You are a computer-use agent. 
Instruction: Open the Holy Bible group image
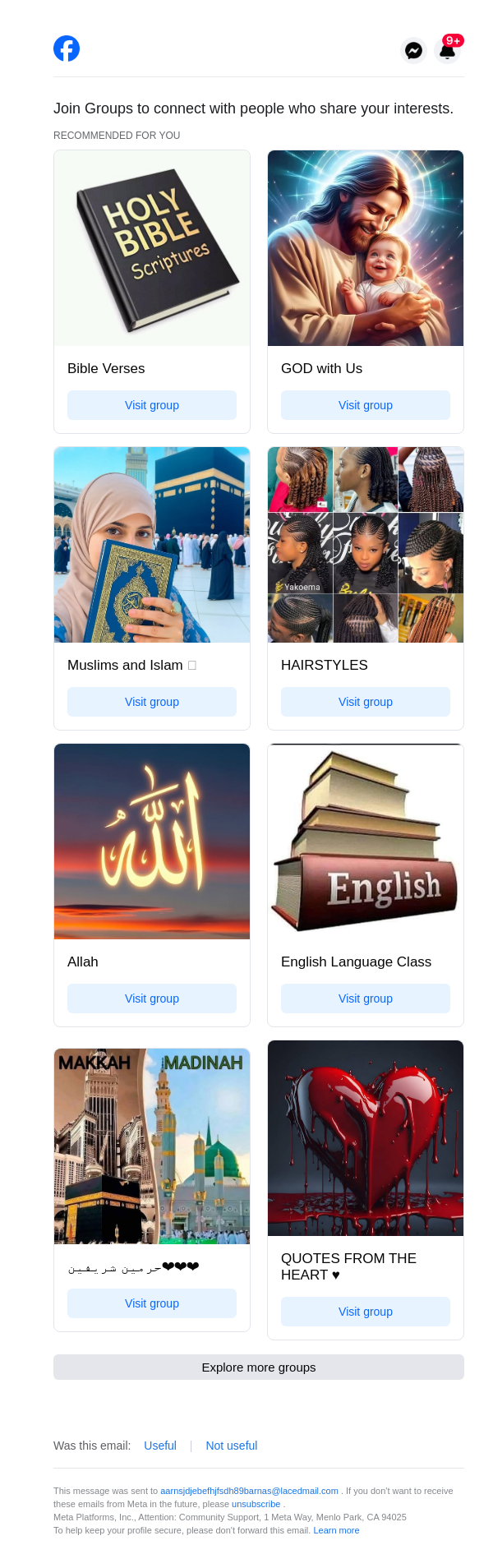(152, 248)
